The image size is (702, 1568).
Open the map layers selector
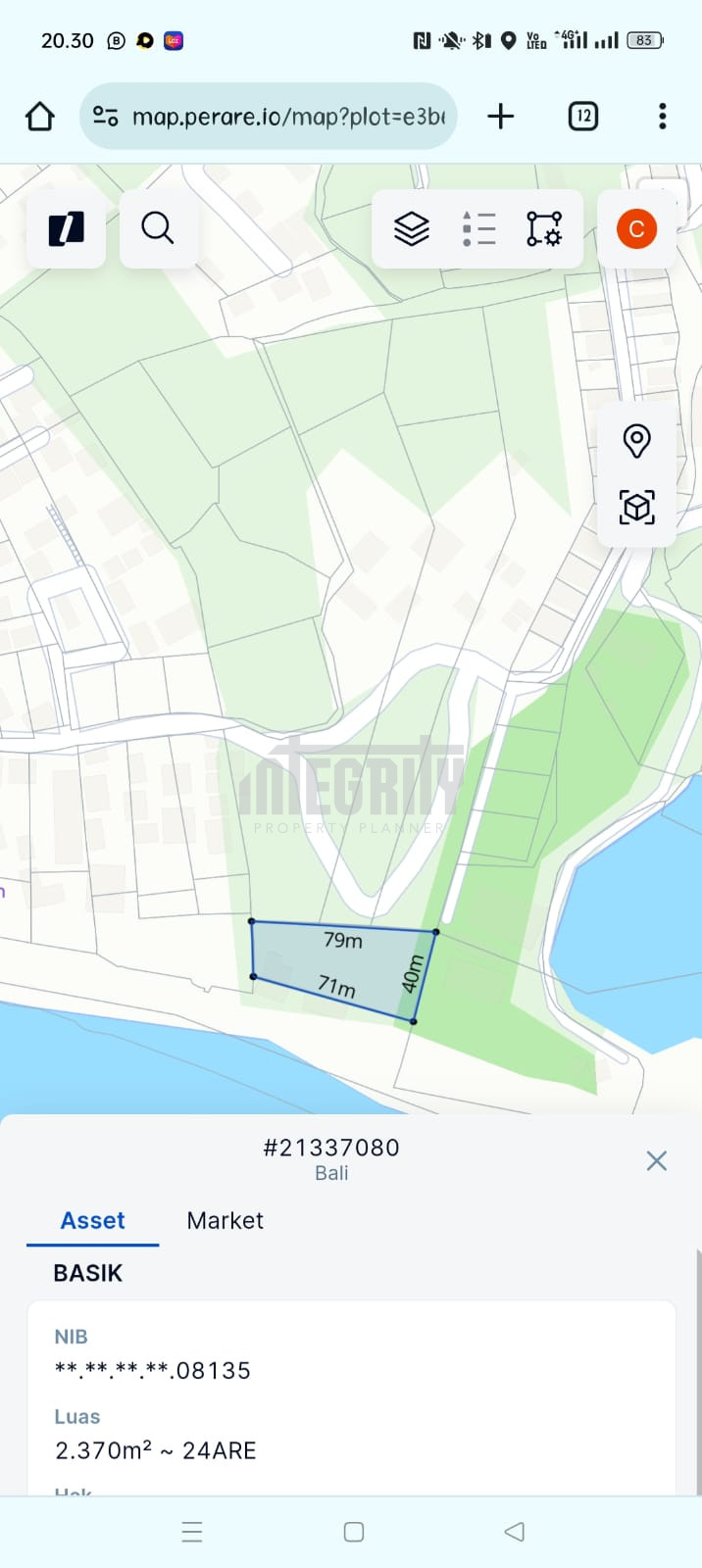click(412, 229)
